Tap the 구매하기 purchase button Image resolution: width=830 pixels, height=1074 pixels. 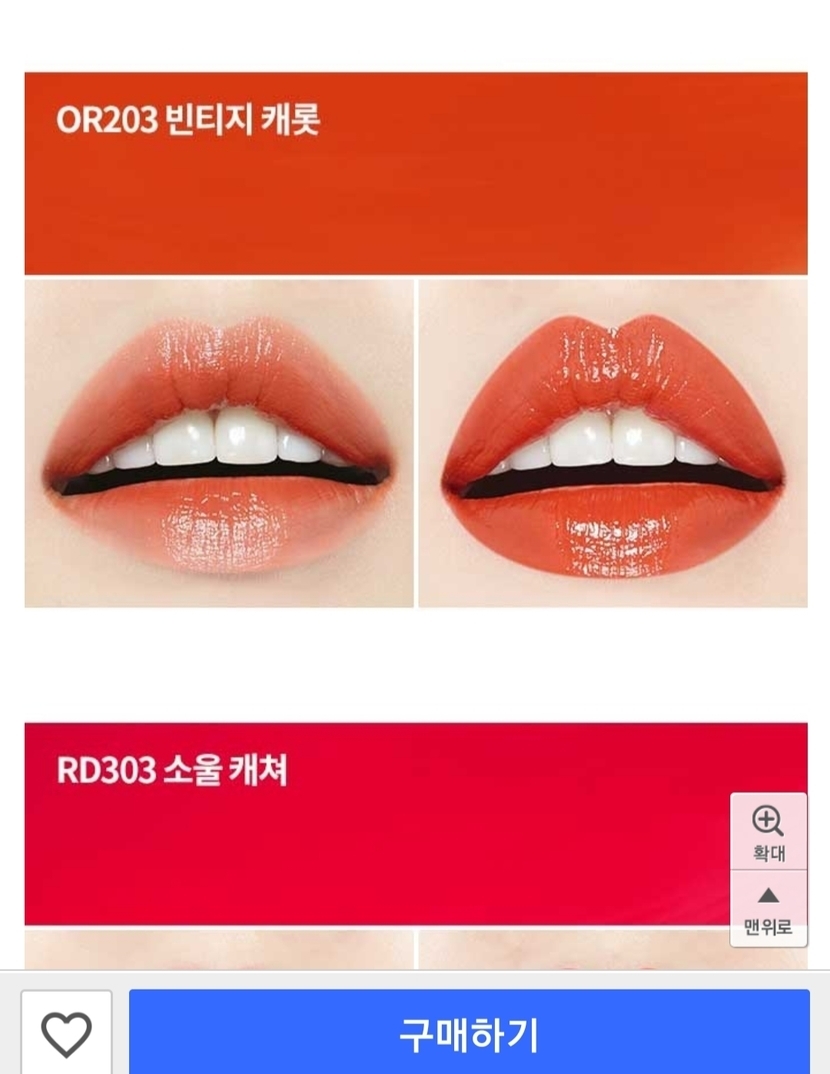[468, 1033]
